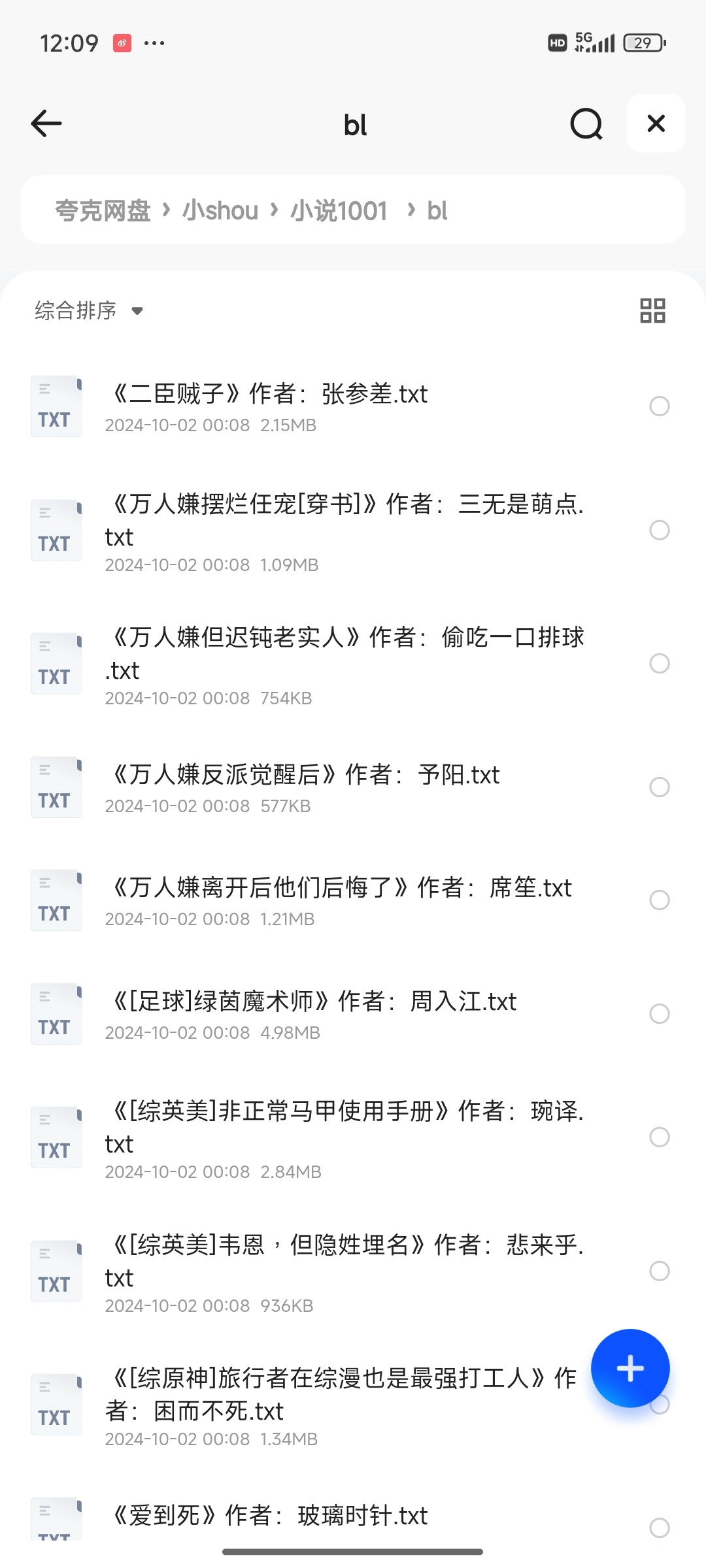Image resolution: width=706 pixels, height=1568 pixels.
Task: Select the 《万人嫌反派觉醒后》 file checkbox
Action: [659, 787]
